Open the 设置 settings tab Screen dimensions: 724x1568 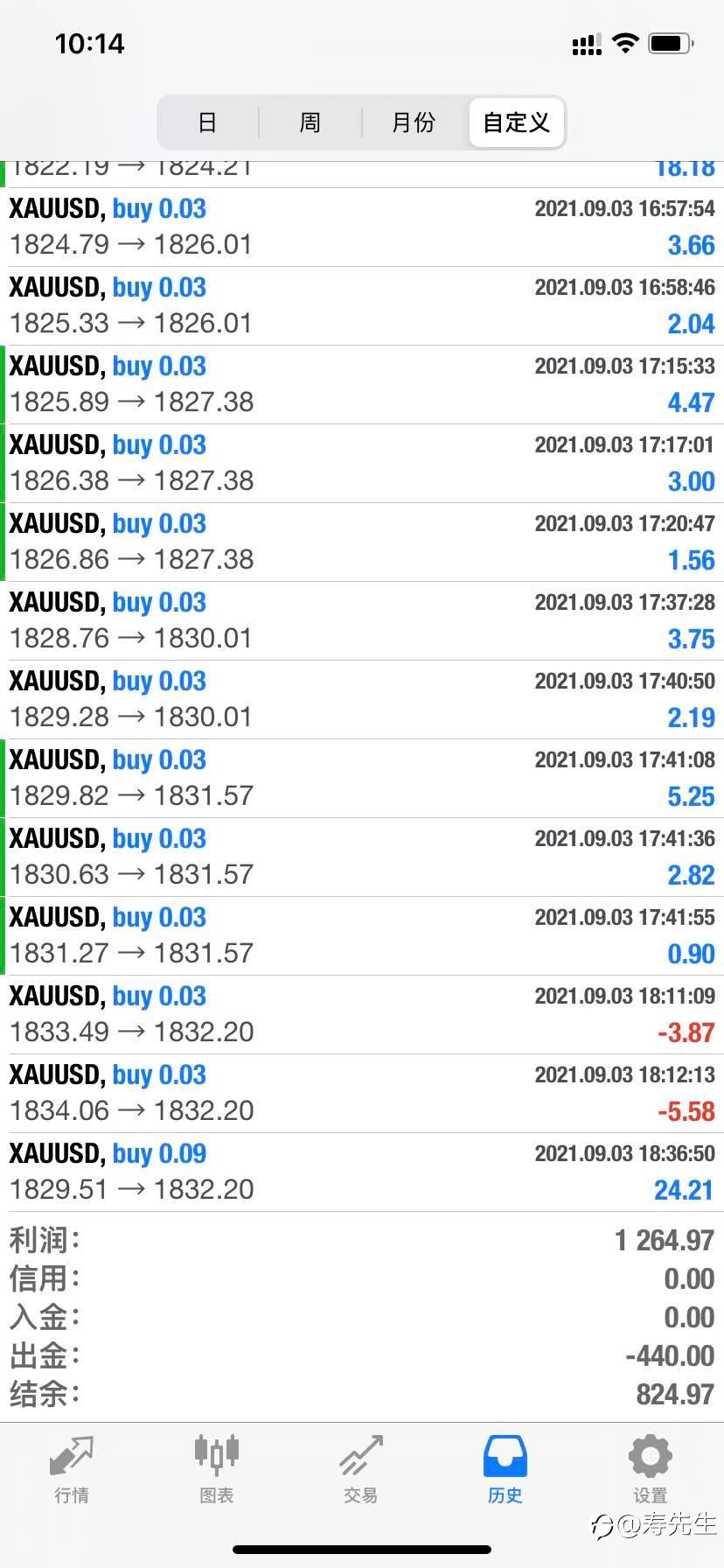[651, 1469]
